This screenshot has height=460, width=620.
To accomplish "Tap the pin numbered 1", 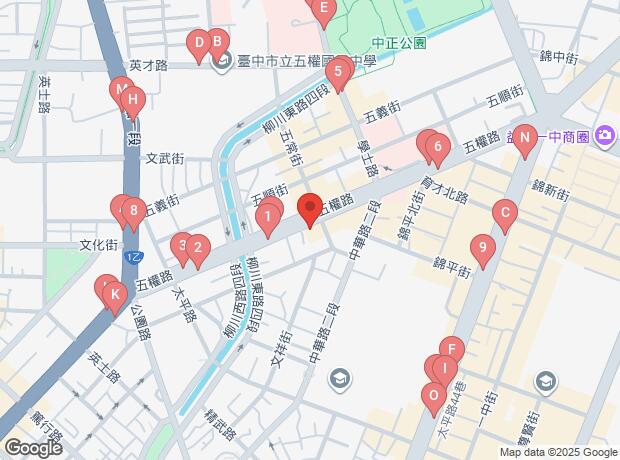I will tap(268, 216).
